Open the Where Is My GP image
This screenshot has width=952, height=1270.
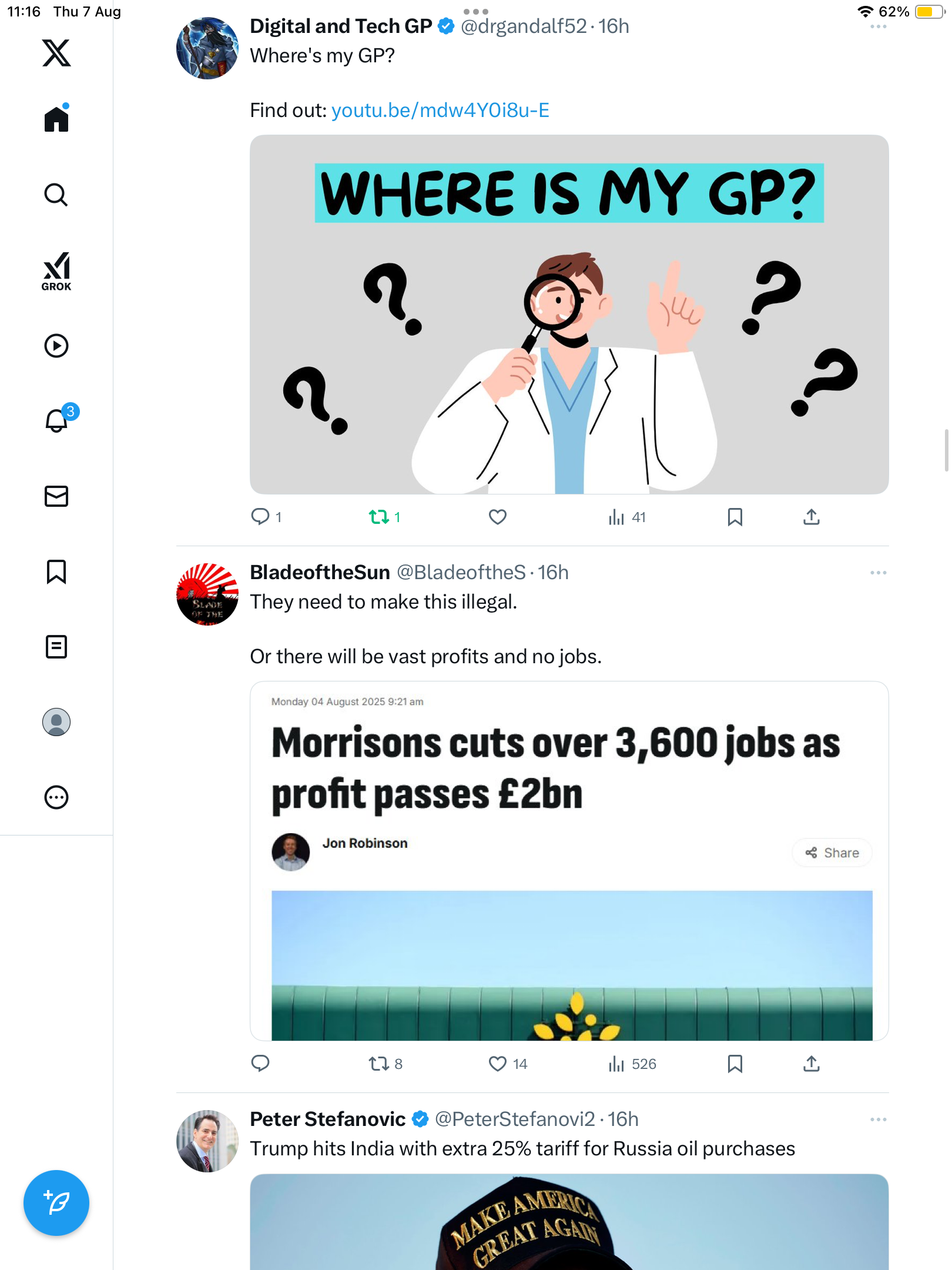pyautogui.click(x=569, y=315)
